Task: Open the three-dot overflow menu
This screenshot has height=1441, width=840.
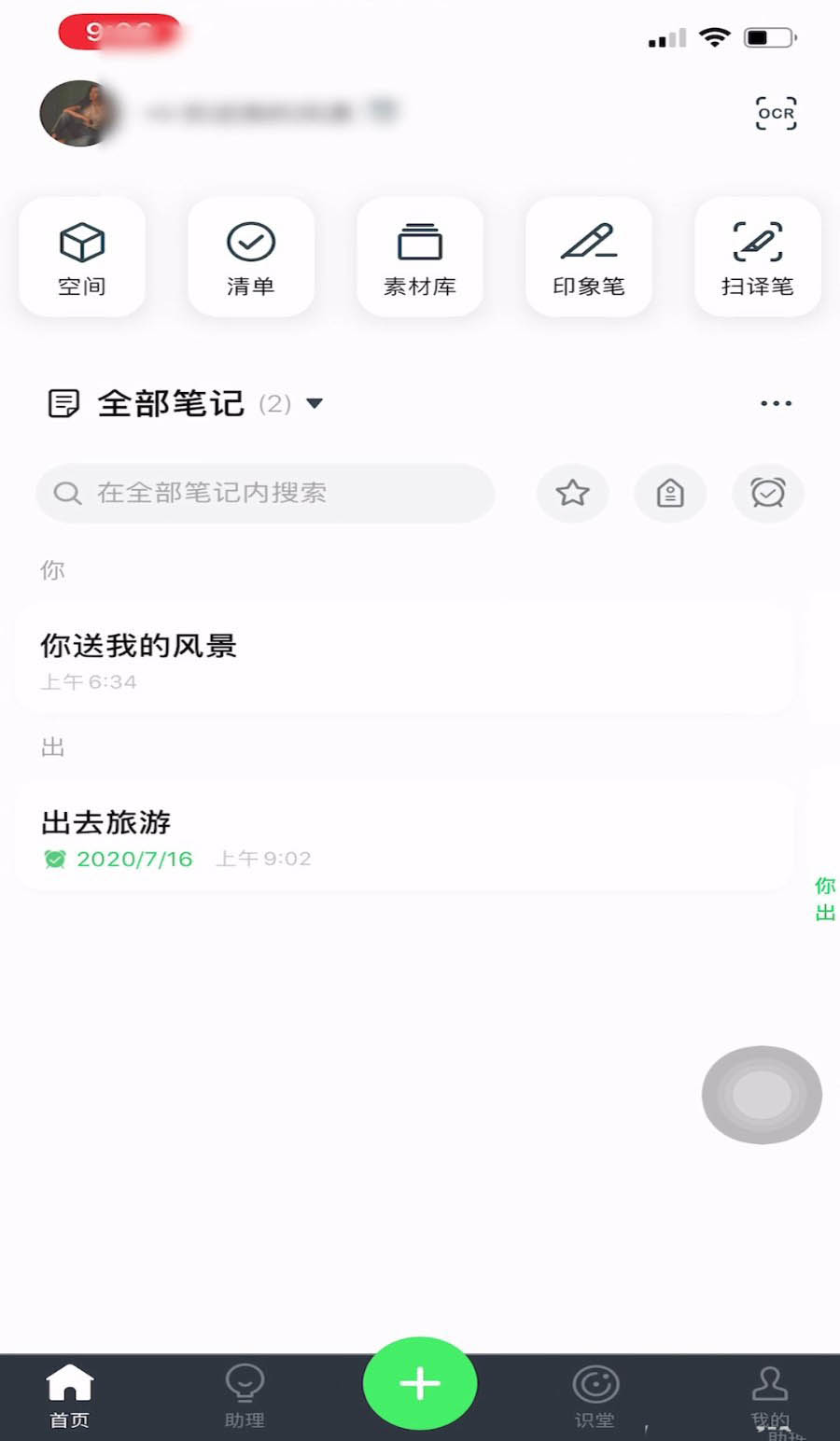Action: (776, 403)
